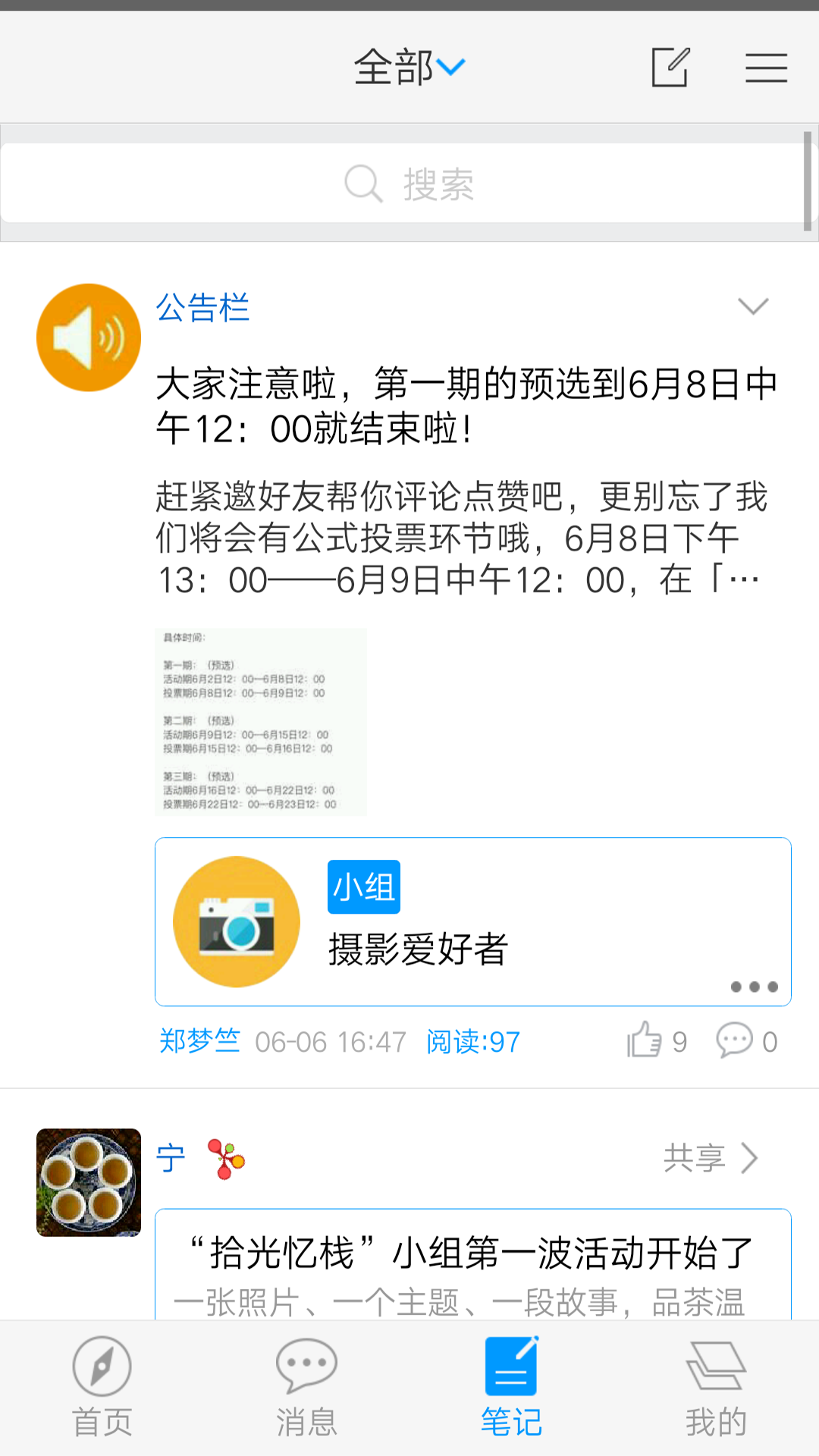This screenshot has width=819, height=1456.
Task: Open the 摄影爱好者 group card
Action: pos(472,921)
